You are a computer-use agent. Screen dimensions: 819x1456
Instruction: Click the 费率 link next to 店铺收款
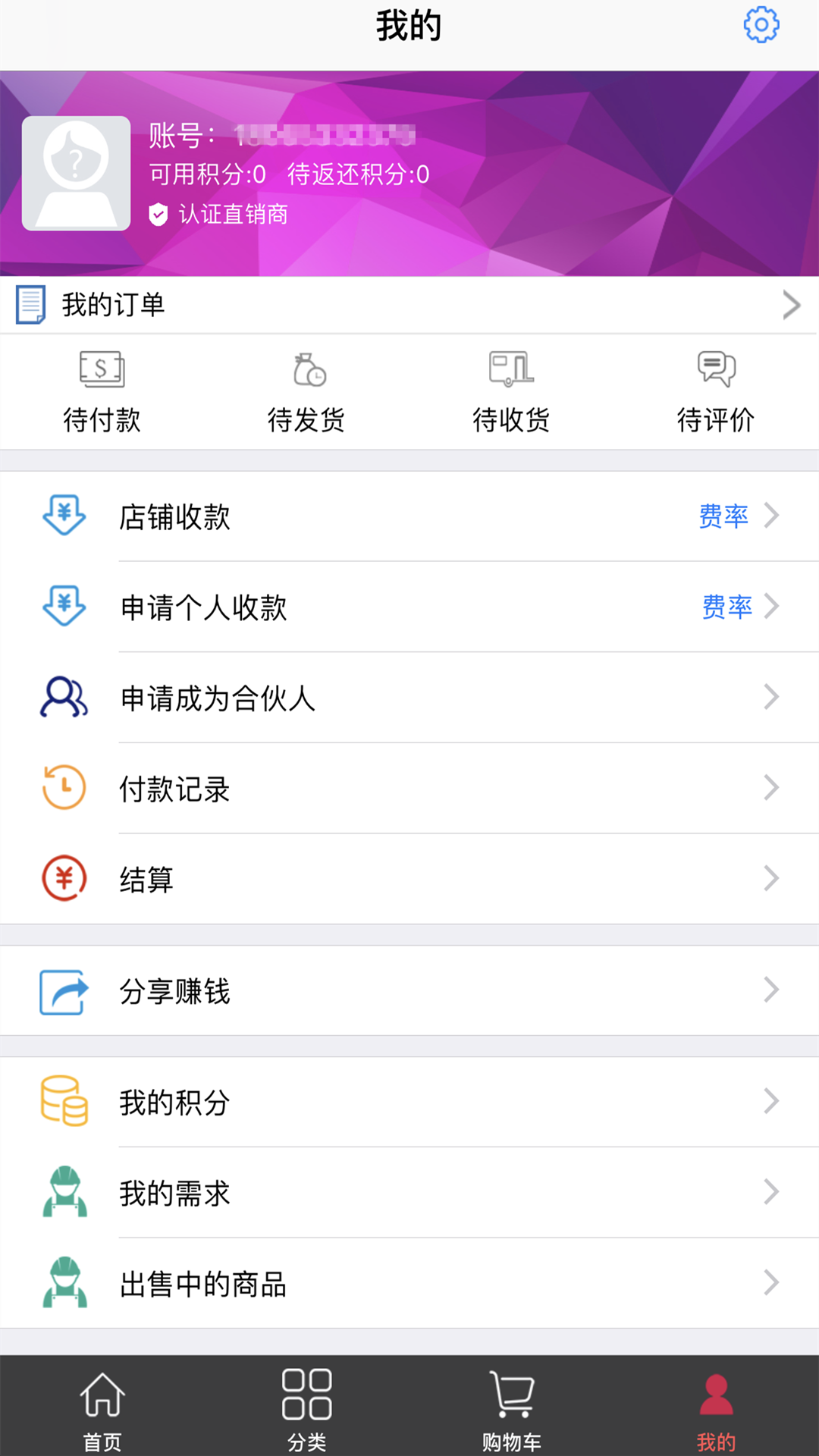[x=723, y=516]
